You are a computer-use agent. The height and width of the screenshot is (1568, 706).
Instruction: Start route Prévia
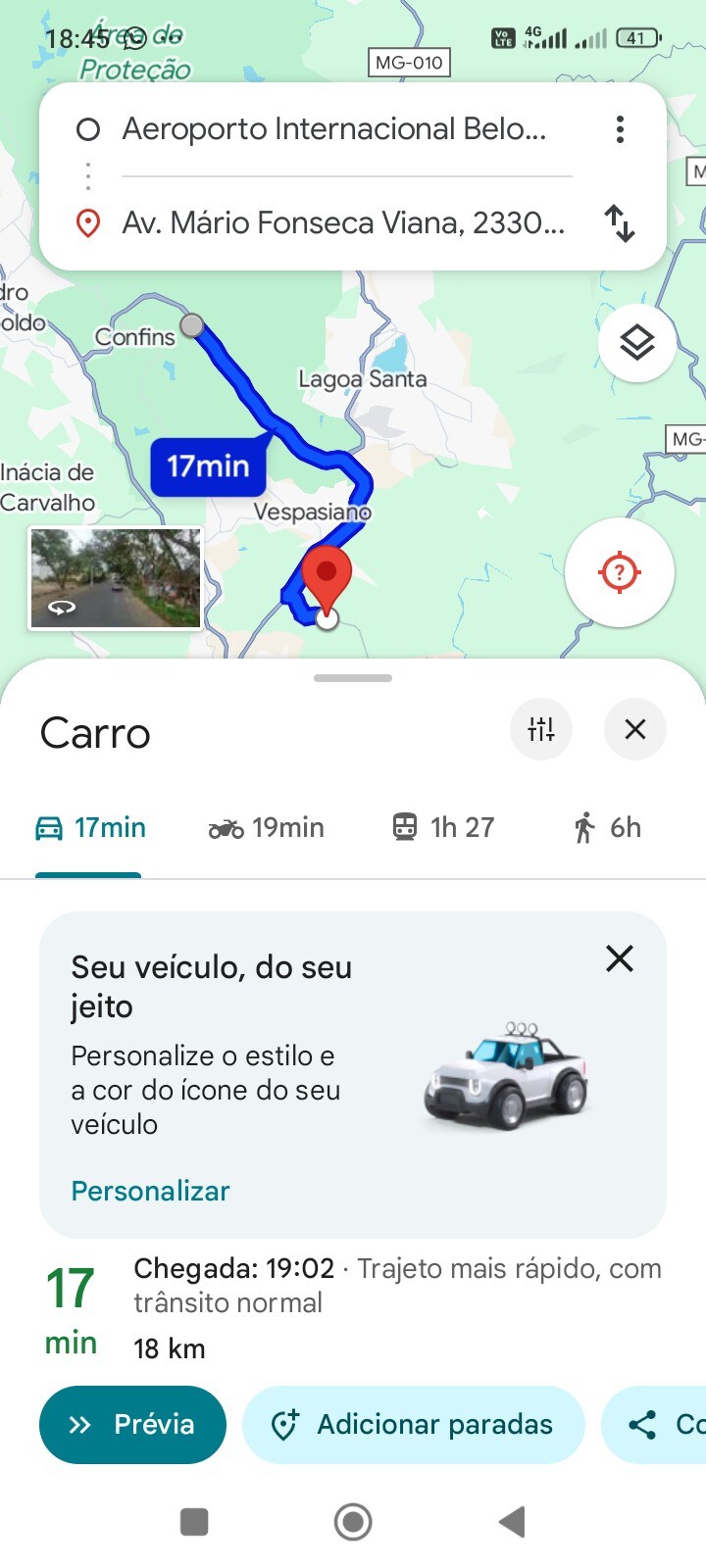[132, 1425]
